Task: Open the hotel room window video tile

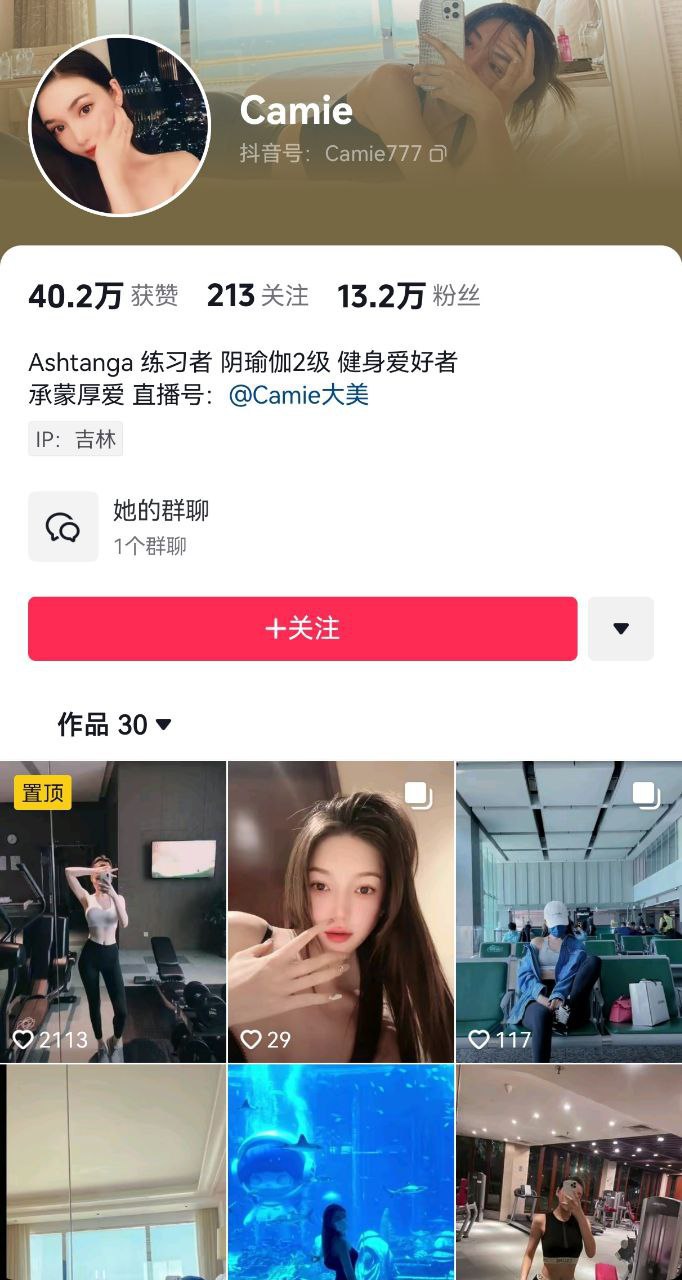Action: click(112, 1172)
